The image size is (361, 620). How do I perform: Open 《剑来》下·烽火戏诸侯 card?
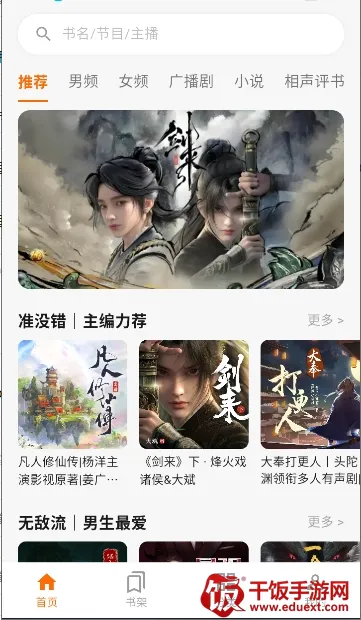coord(194,413)
